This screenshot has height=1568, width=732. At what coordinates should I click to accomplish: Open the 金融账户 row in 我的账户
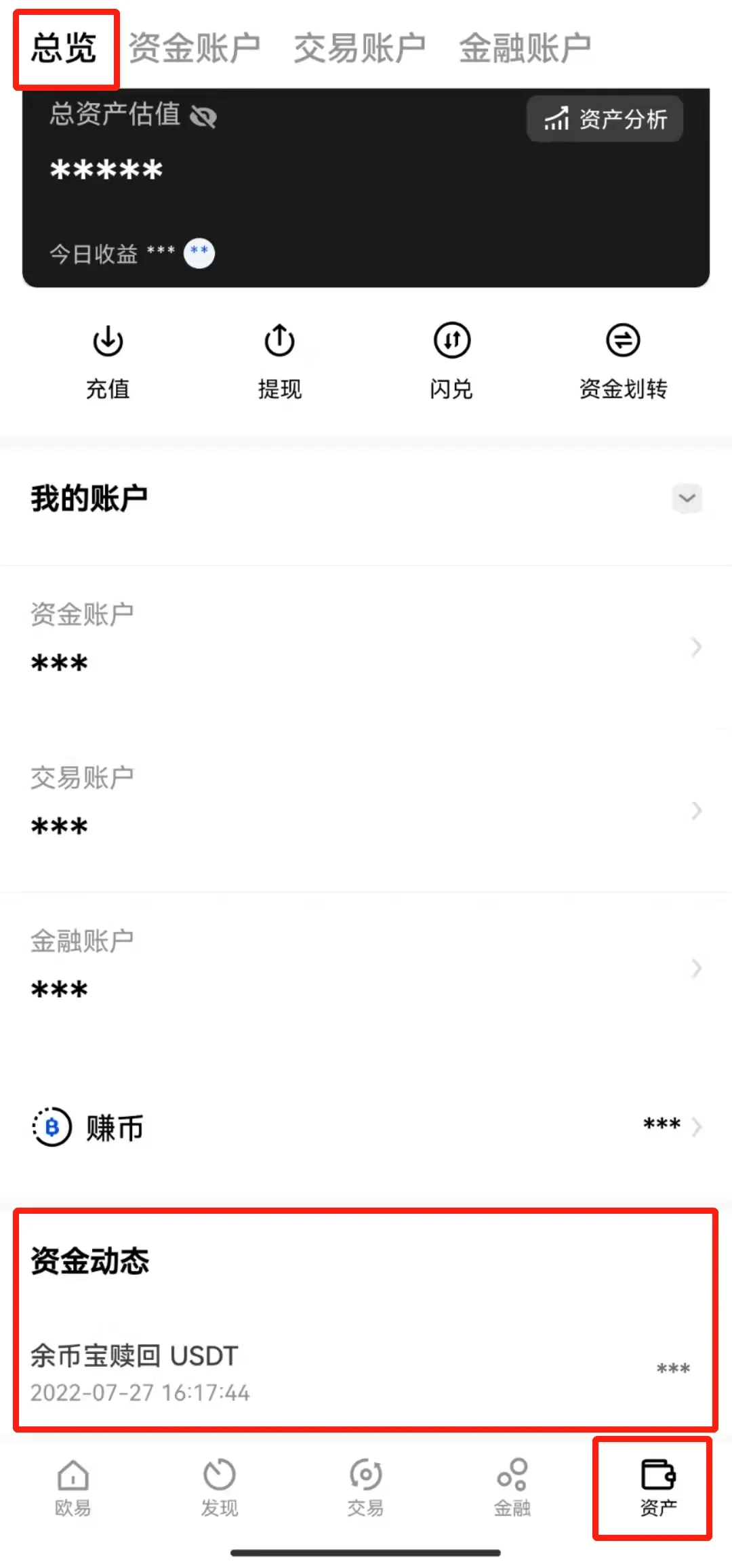click(366, 967)
